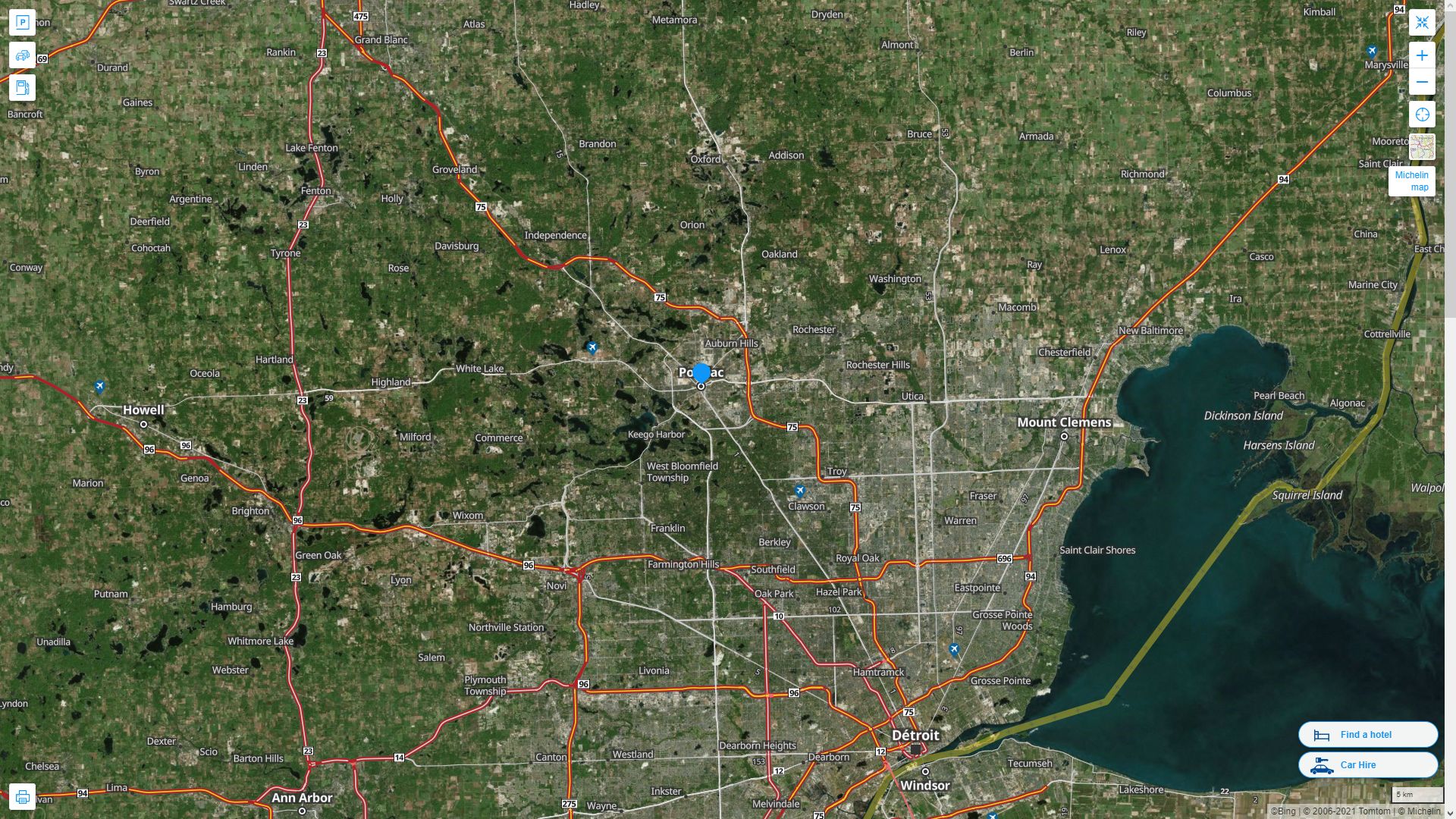Image resolution: width=1456 pixels, height=819 pixels.
Task: Switch to the Michelin map thumbnail
Action: pos(1422,147)
